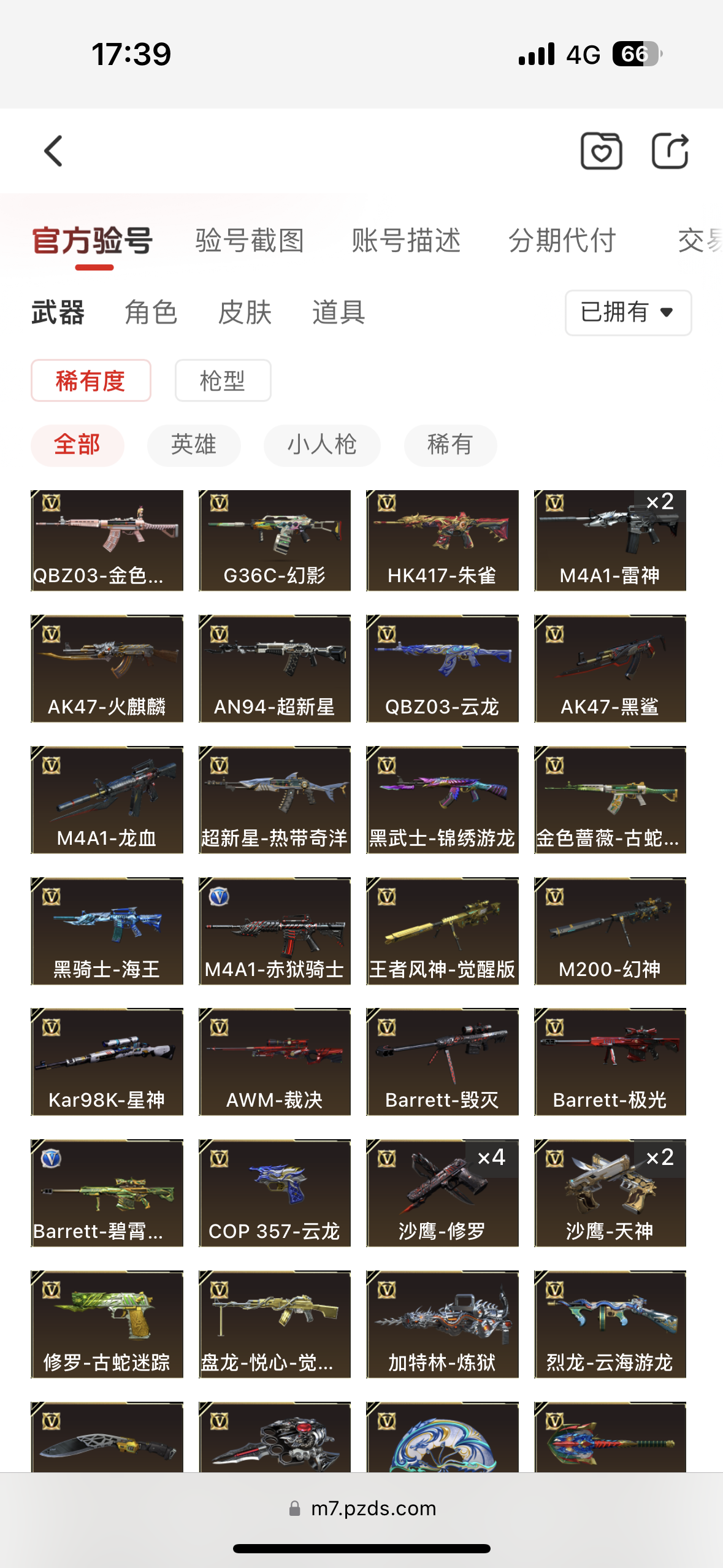The width and height of the screenshot is (723, 1568).
Task: View the 加特林-炼狱 weapon
Action: tap(442, 1324)
